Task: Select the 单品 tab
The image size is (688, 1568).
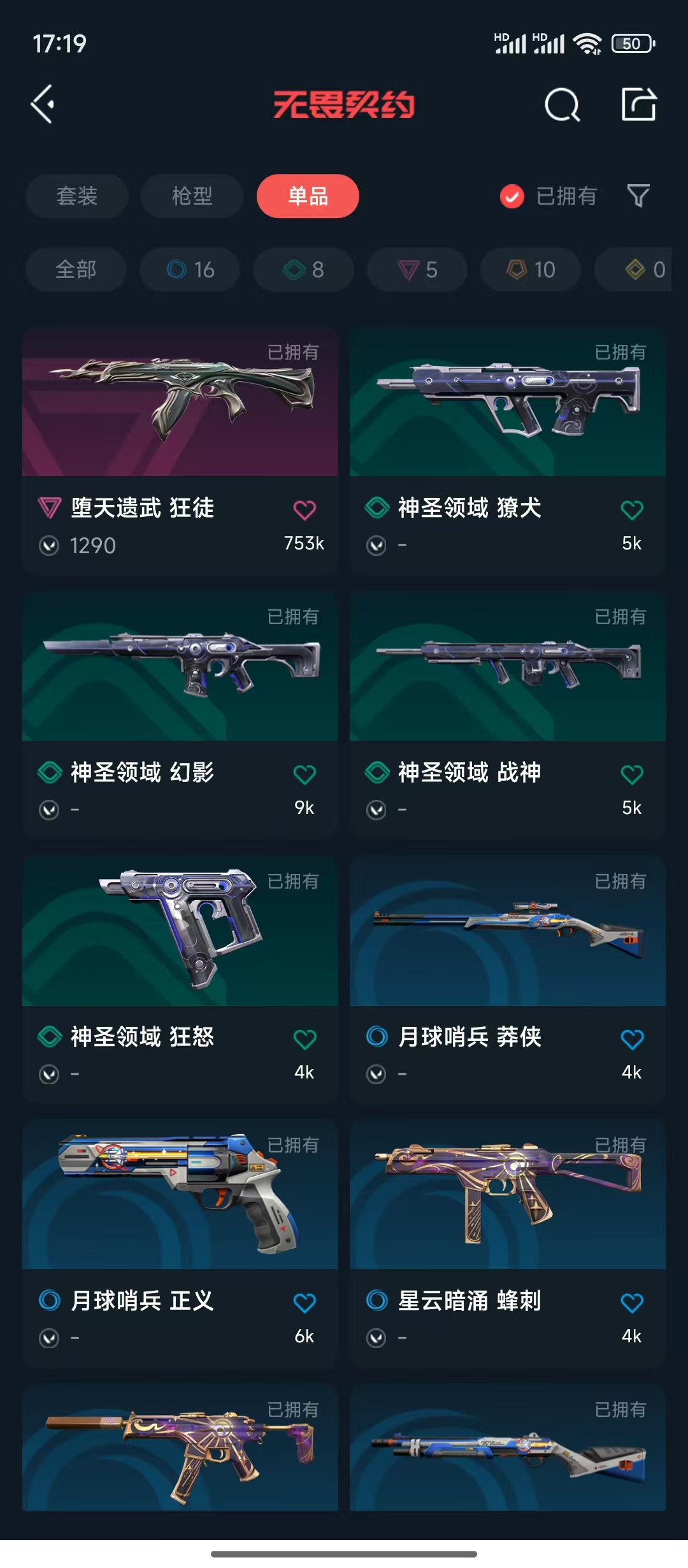Action: tap(308, 196)
